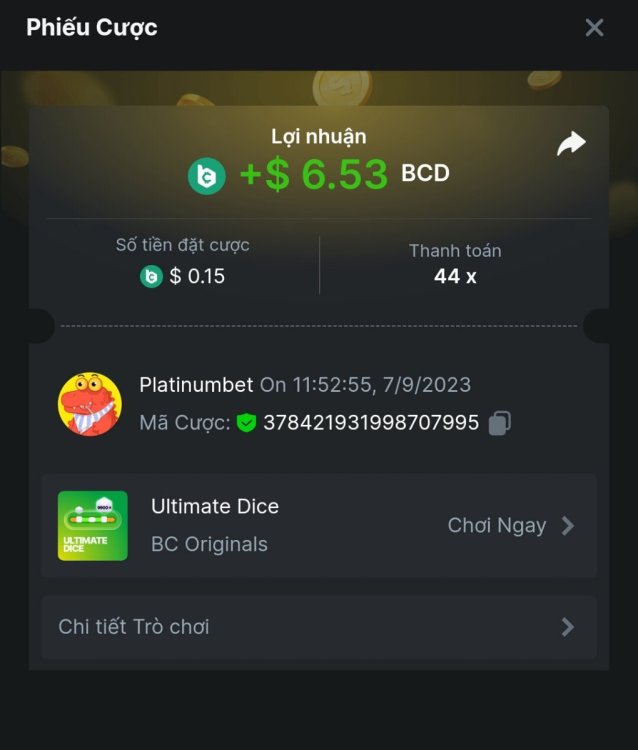Copy the bet ID number

click(500, 423)
